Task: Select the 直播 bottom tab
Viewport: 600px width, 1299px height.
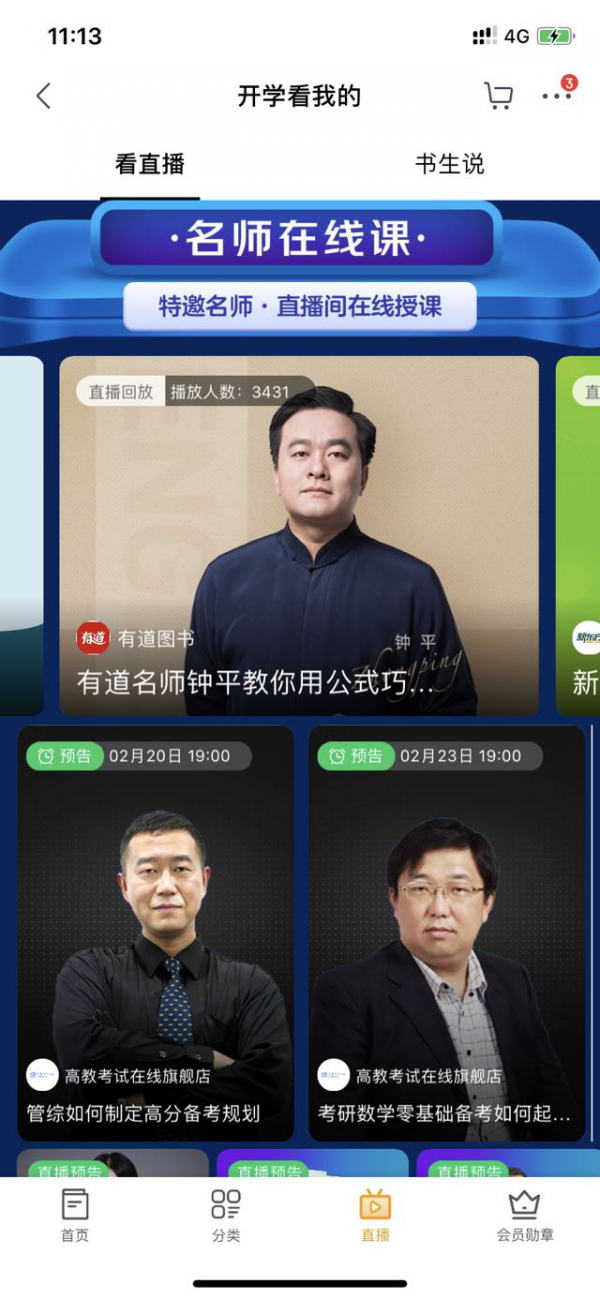Action: (375, 1215)
